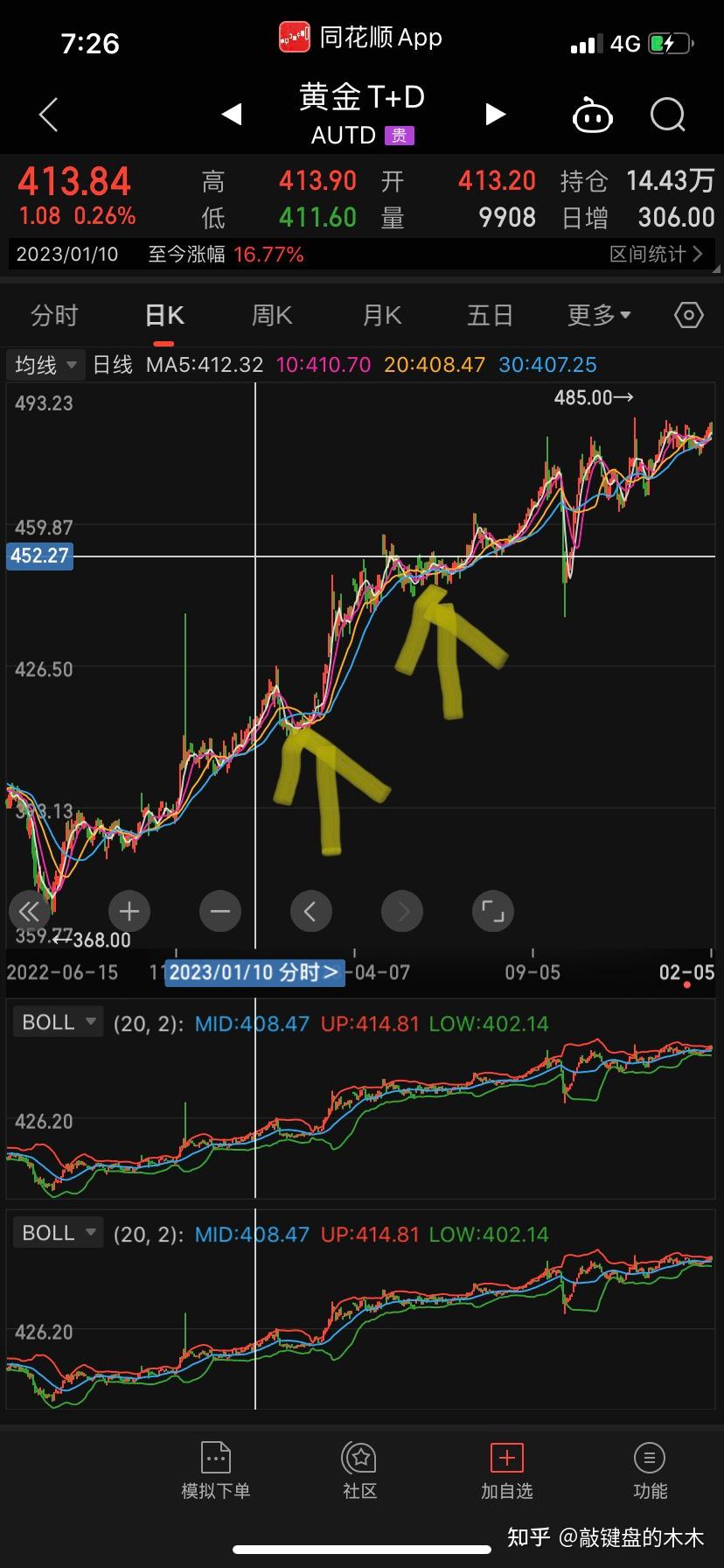724x1568 pixels.
Task: Zoom out the chart with minus button
Action: 220,912
